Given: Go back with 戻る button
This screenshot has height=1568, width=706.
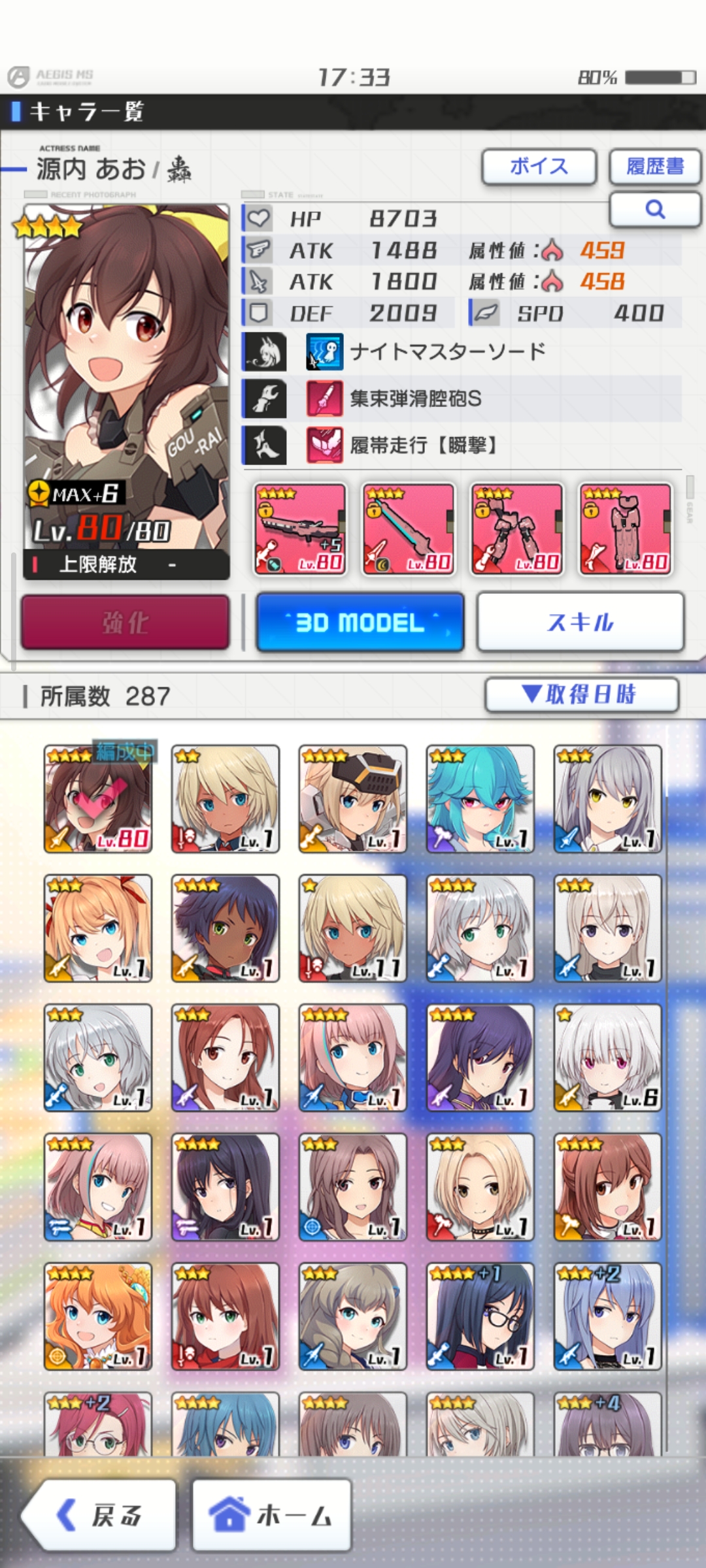Looking at the screenshot, I should click(101, 1515).
